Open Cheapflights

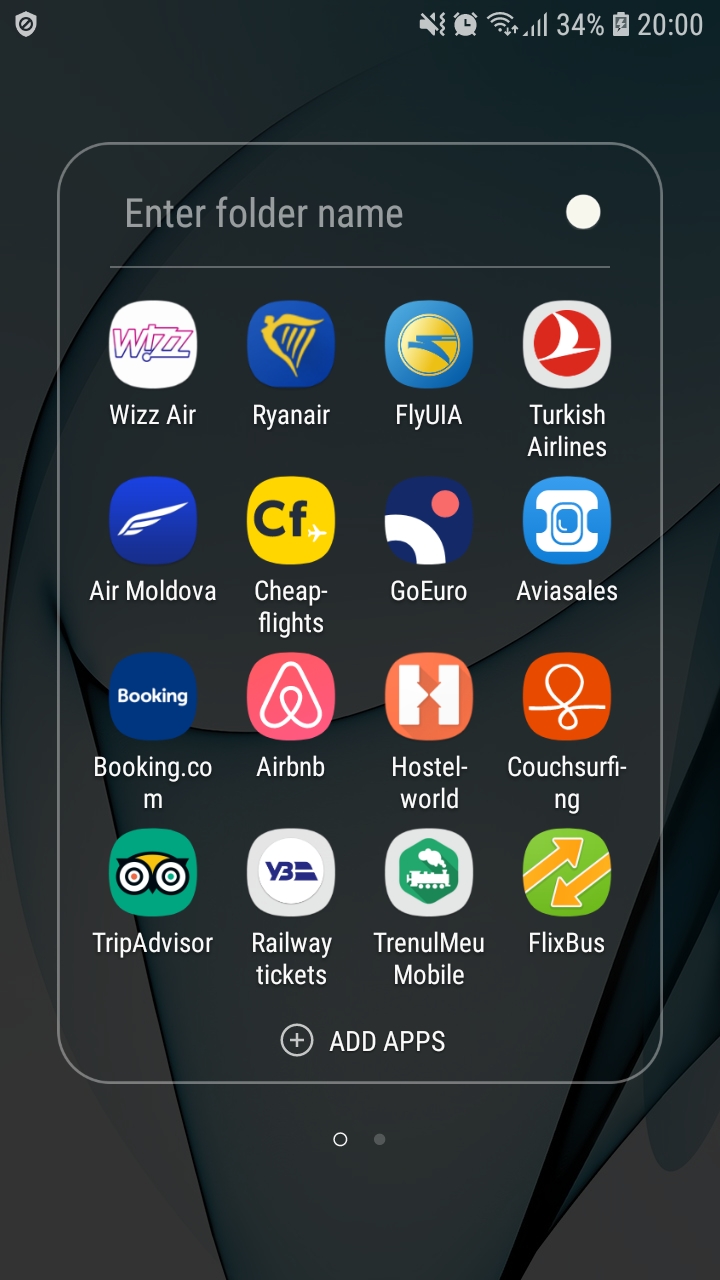click(291, 521)
